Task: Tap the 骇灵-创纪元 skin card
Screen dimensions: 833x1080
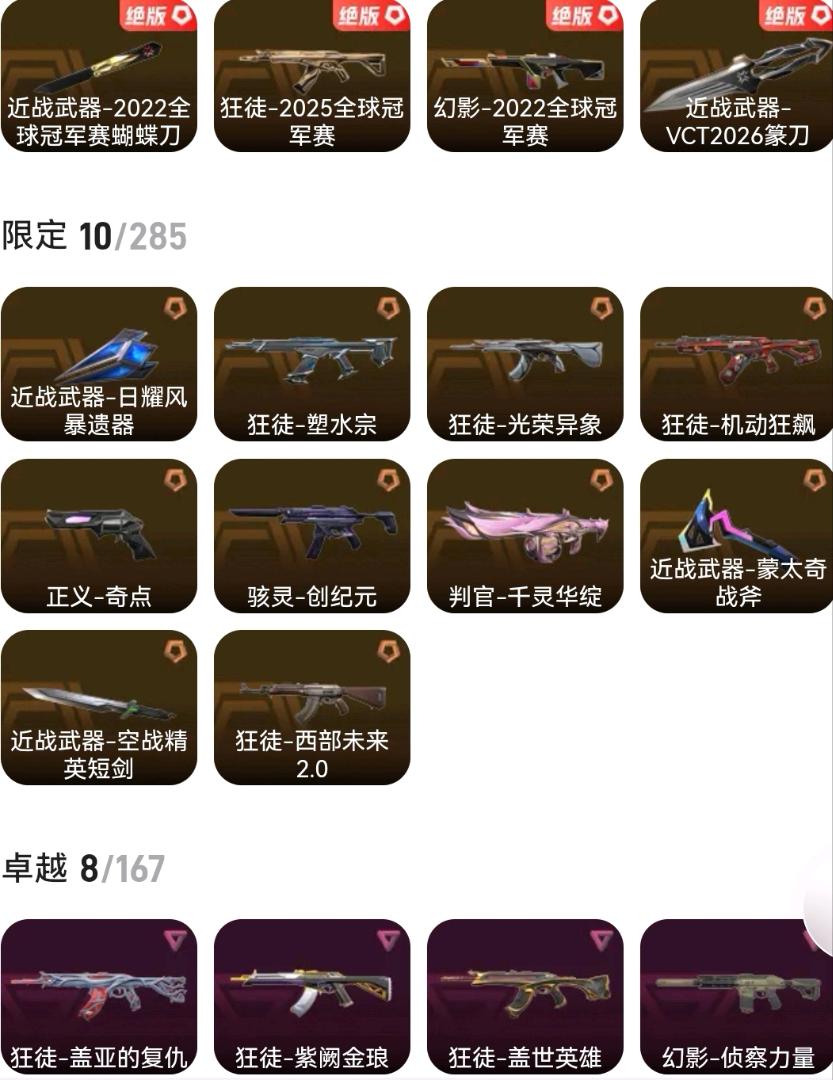Action: 312,536
